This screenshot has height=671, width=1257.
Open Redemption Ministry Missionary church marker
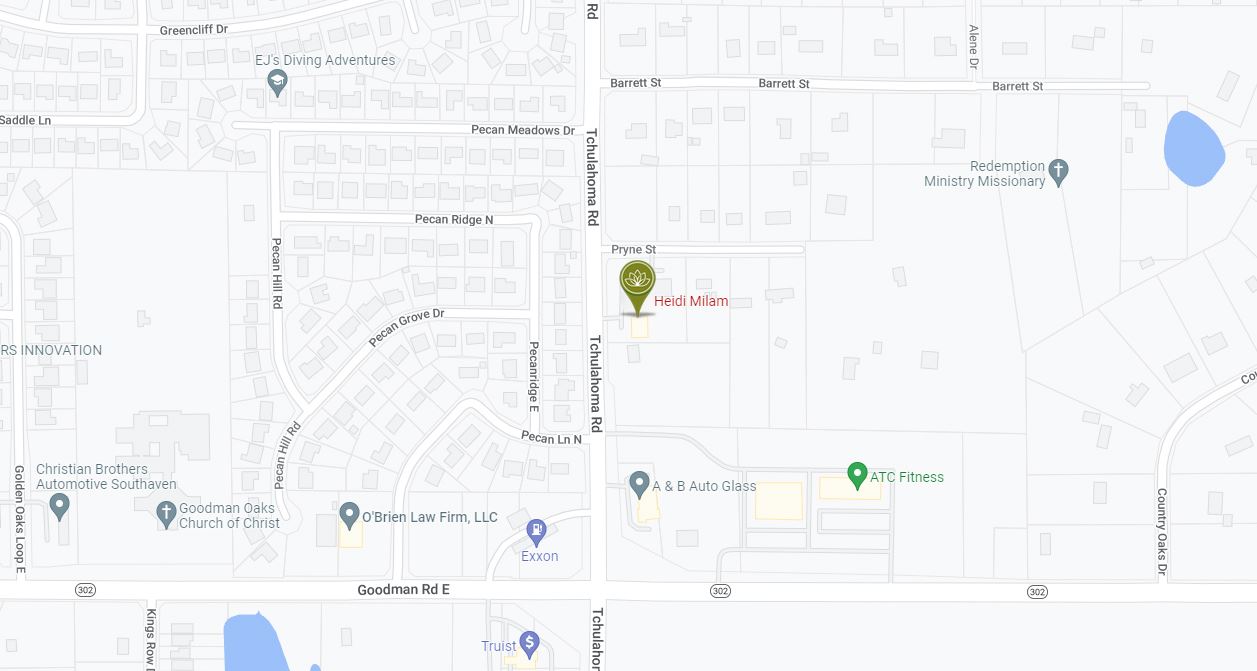(1059, 172)
